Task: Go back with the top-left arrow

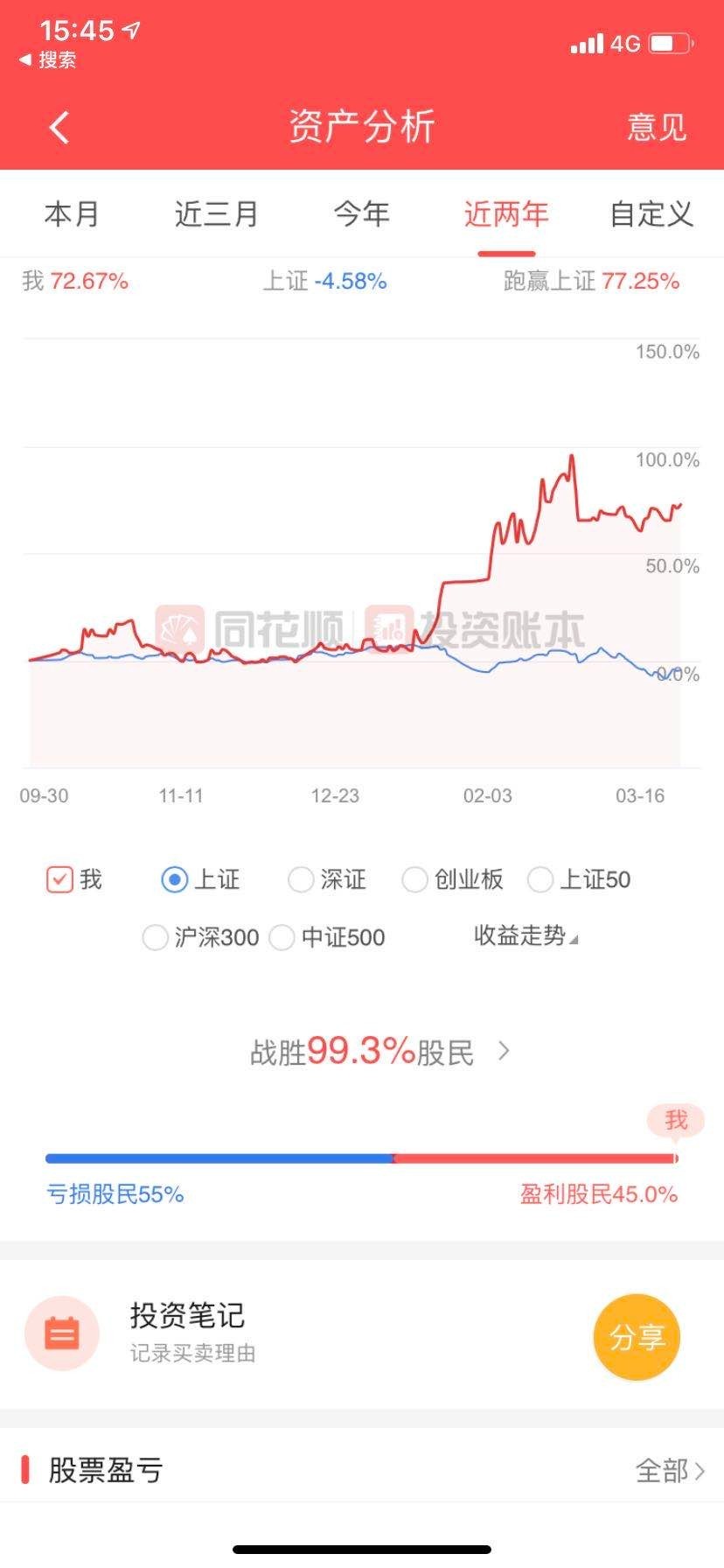Action: tap(59, 128)
